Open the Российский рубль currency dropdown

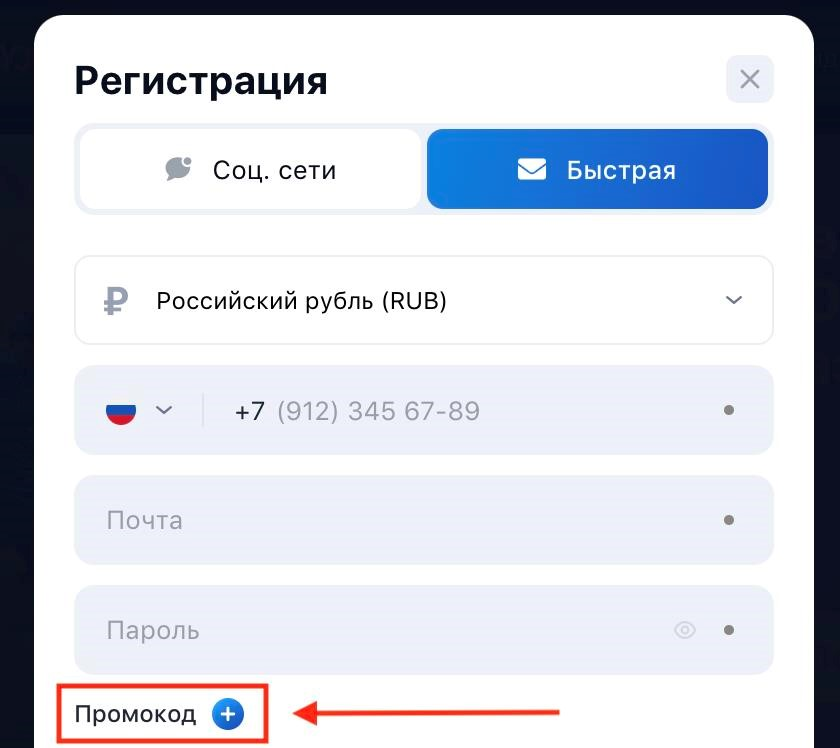point(423,300)
